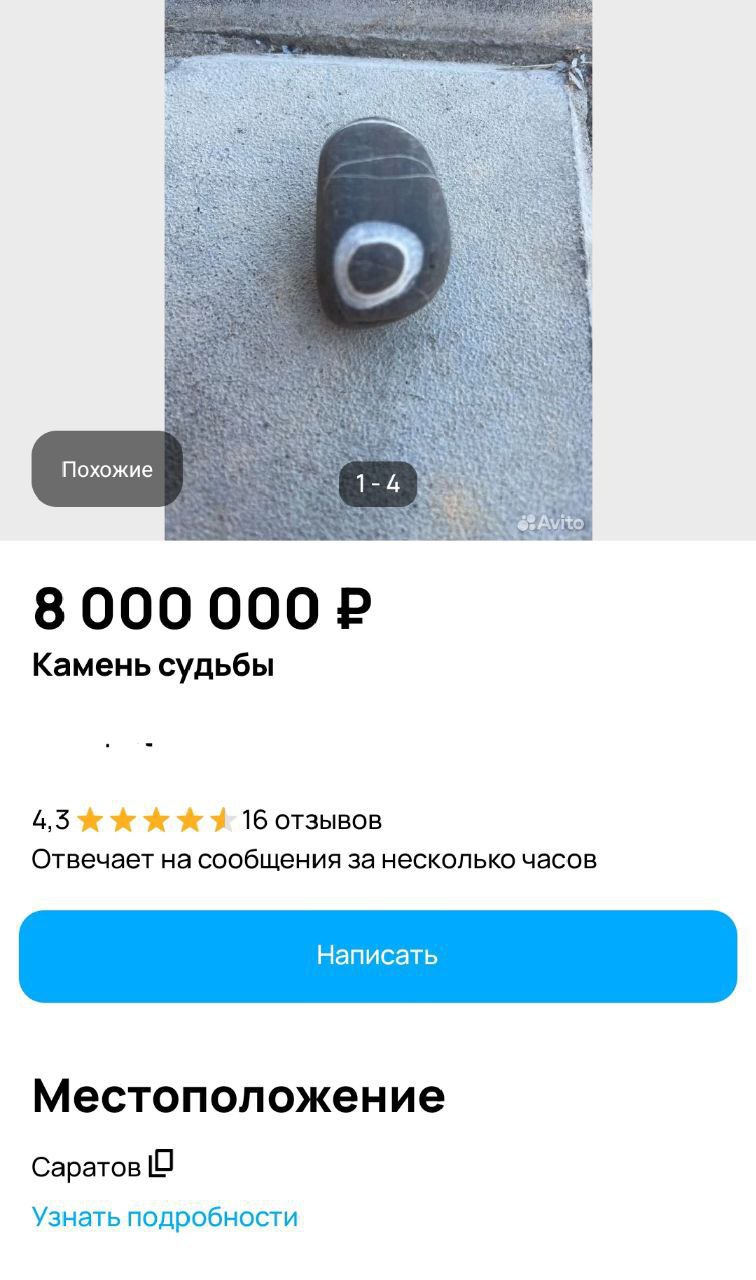
Task: Open the seller's 16 отзывов reviews
Action: tap(311, 821)
